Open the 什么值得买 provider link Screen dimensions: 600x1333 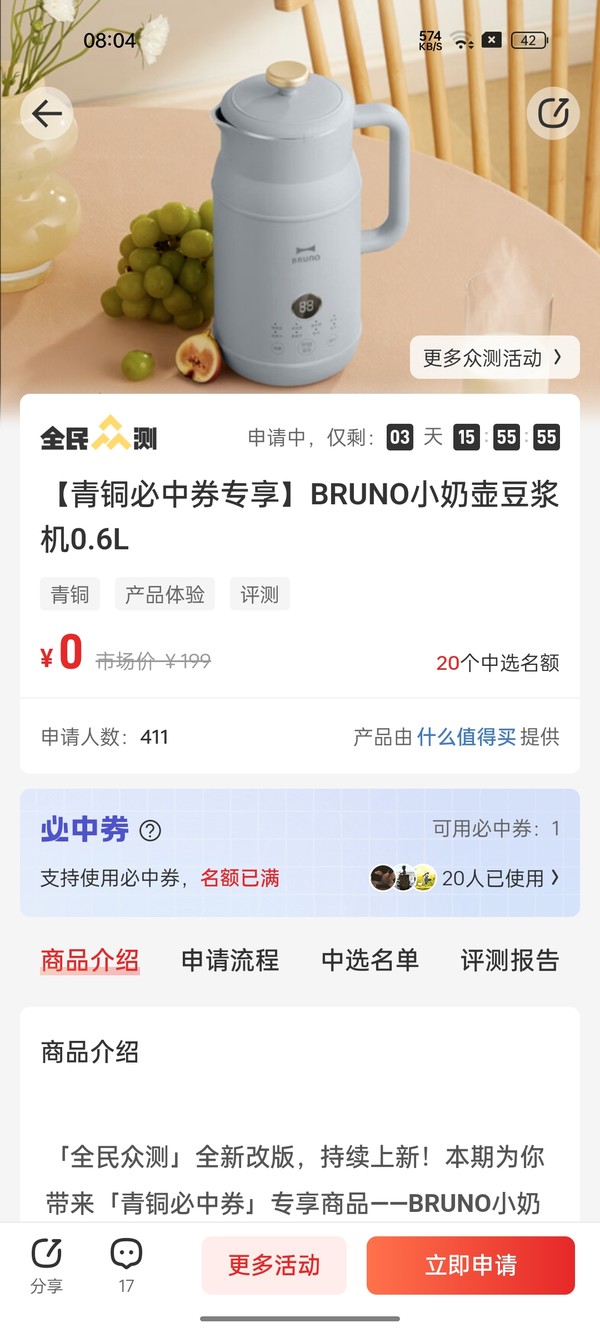(x=466, y=737)
